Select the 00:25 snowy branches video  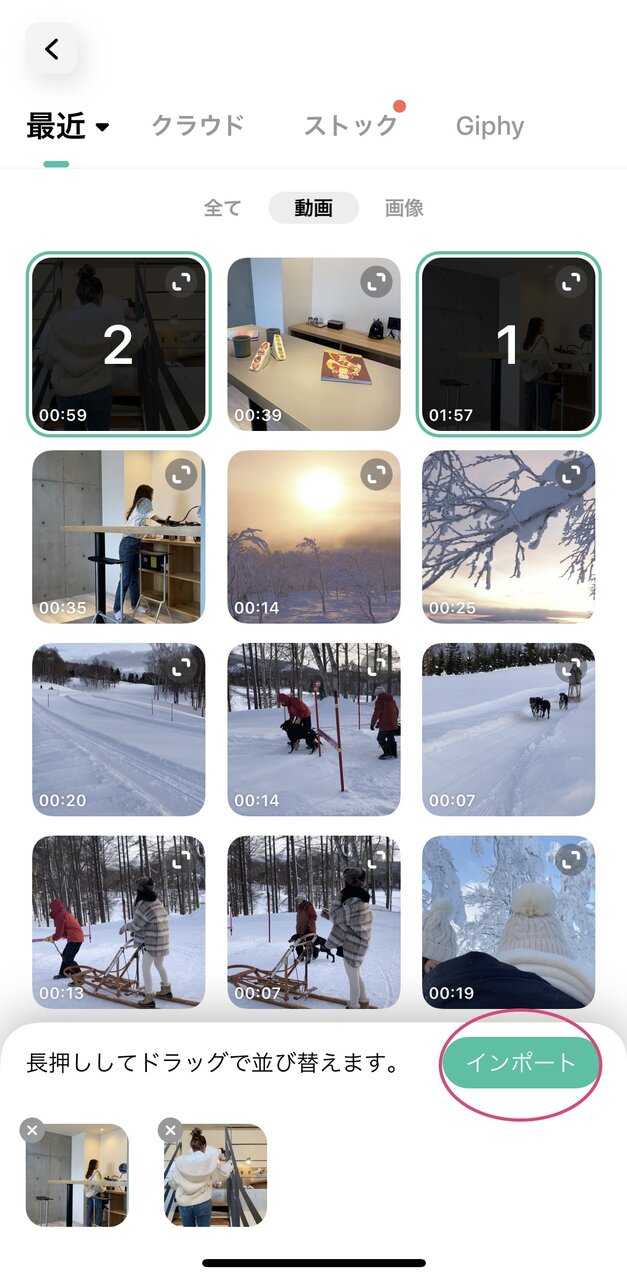(508, 536)
